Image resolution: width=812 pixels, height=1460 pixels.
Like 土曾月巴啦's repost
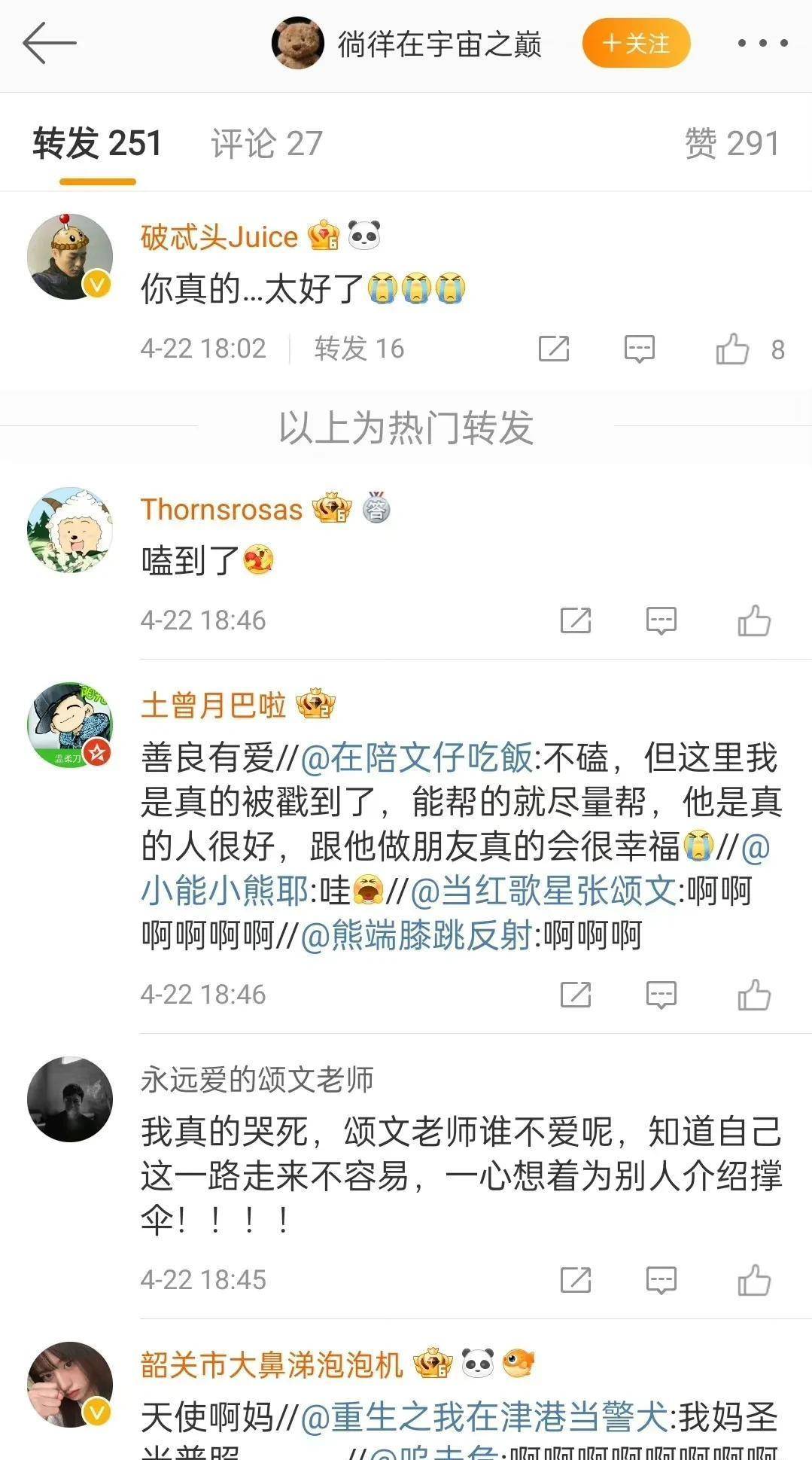click(754, 995)
